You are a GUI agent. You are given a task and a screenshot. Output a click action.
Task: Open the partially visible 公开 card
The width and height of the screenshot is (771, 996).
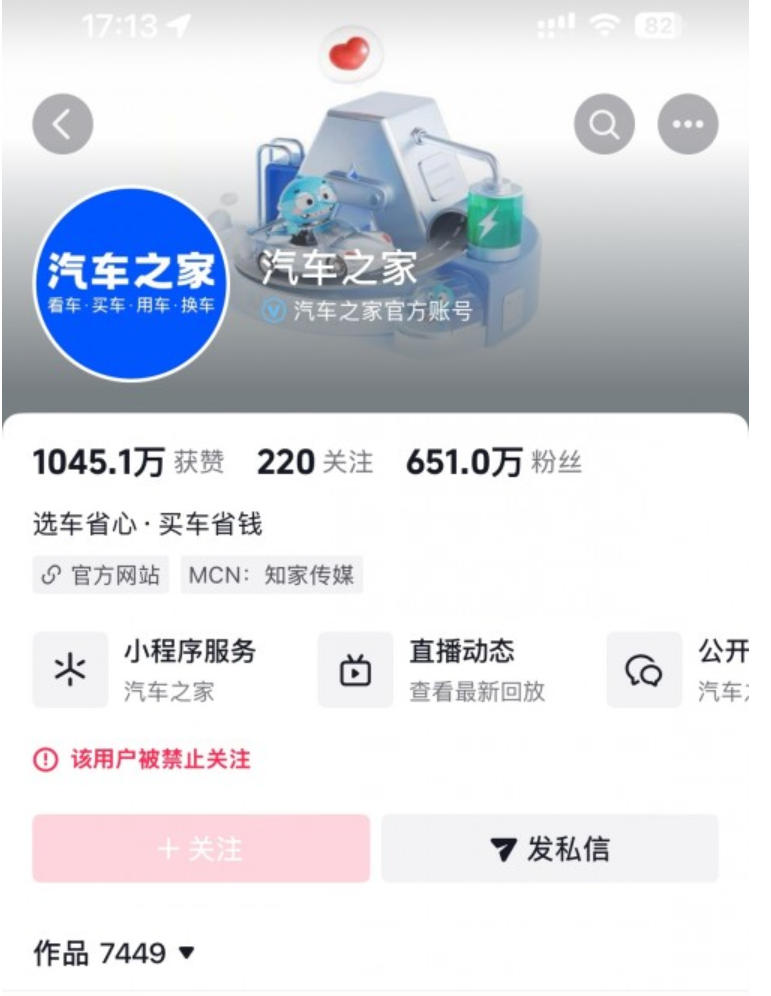click(x=690, y=670)
